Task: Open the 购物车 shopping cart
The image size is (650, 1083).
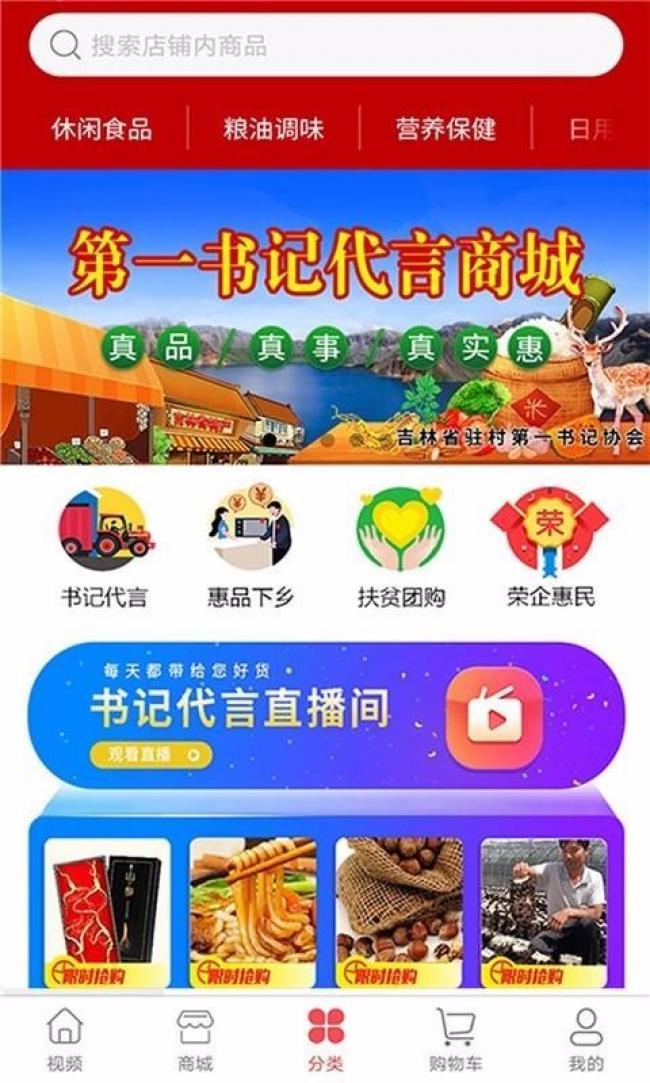Action: (455, 1040)
